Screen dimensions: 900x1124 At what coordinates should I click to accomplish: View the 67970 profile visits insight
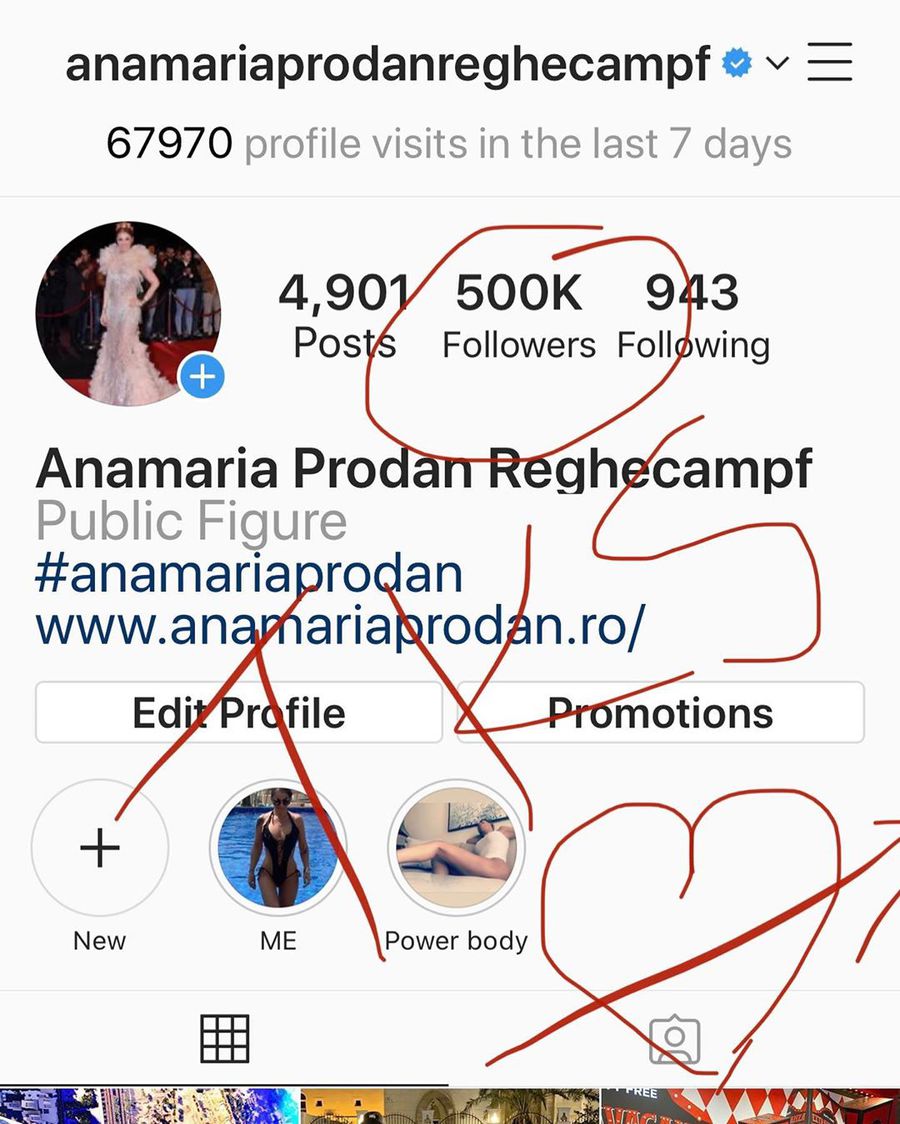[x=448, y=144]
